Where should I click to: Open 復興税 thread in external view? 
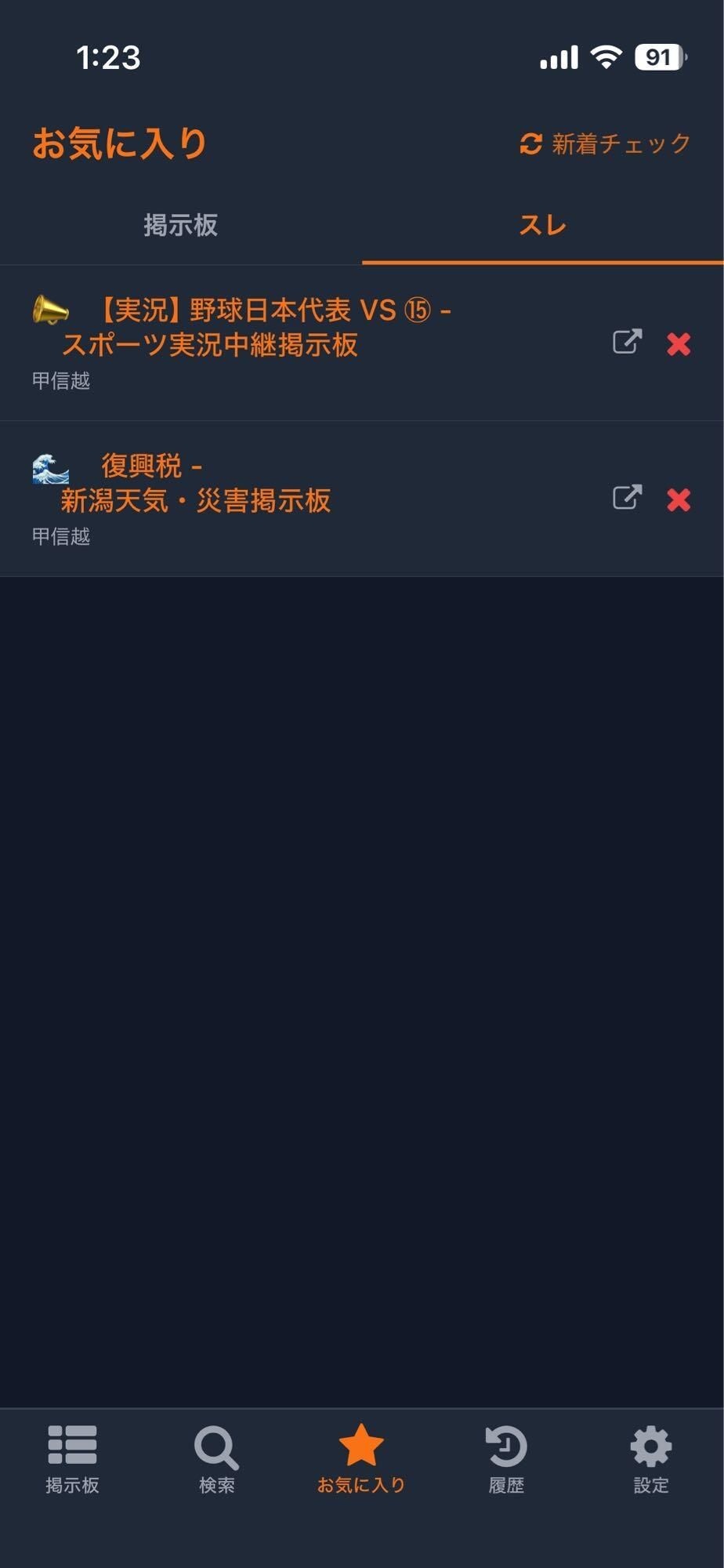coord(627,497)
